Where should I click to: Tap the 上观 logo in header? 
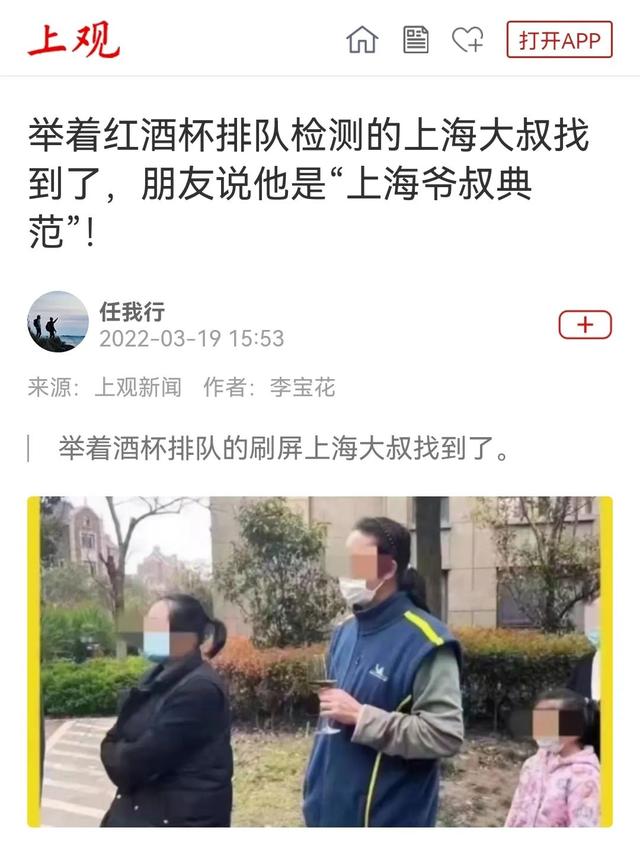(x=73, y=40)
